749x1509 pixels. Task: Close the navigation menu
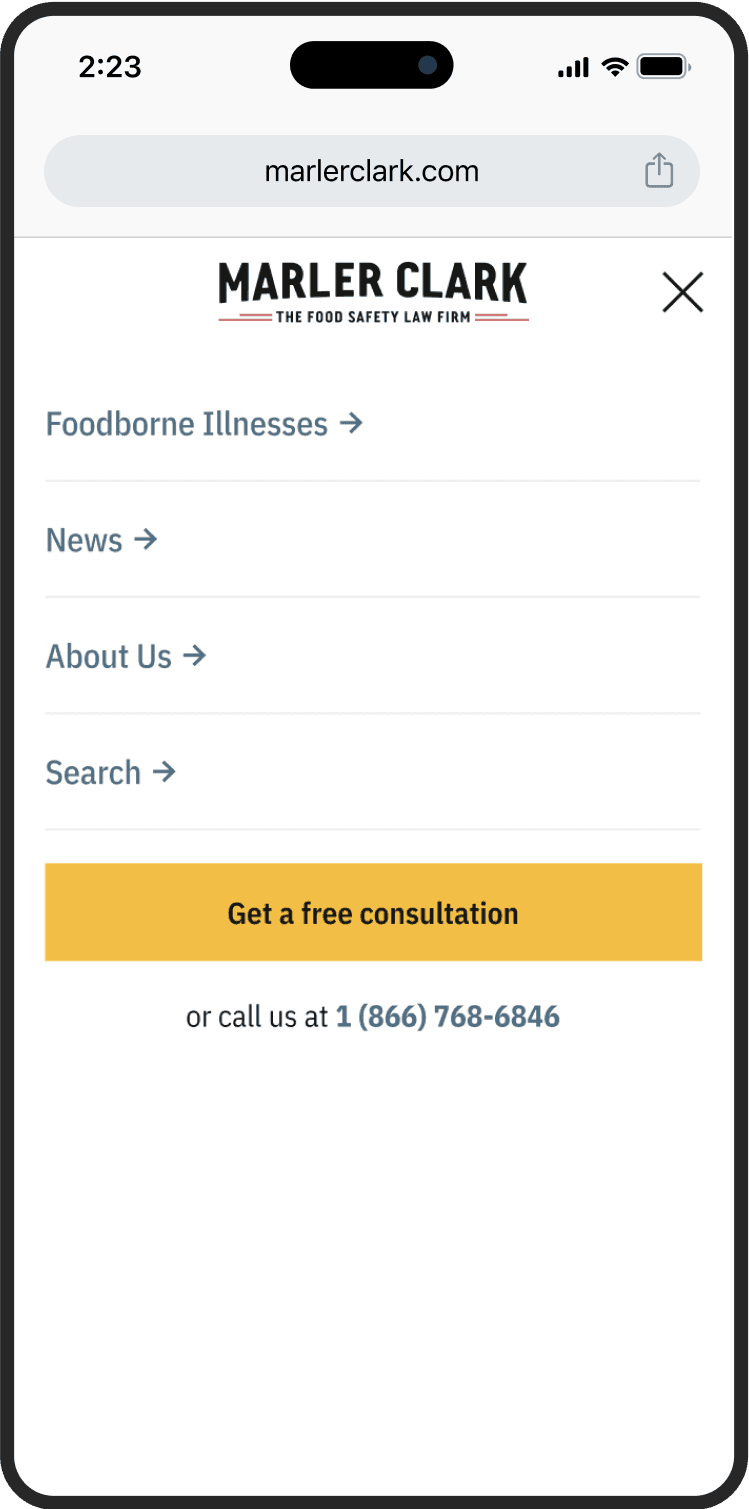click(683, 292)
